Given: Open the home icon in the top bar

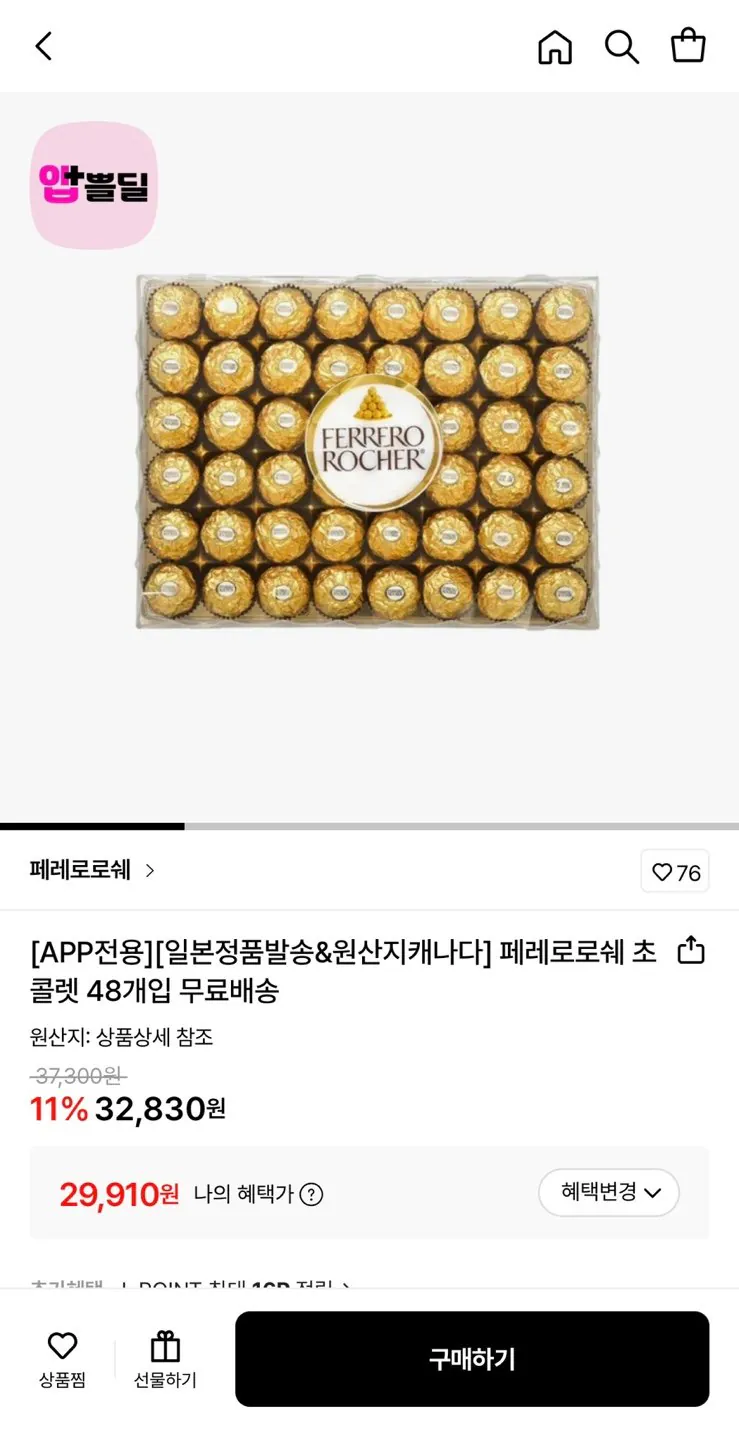Looking at the screenshot, I should 555,47.
